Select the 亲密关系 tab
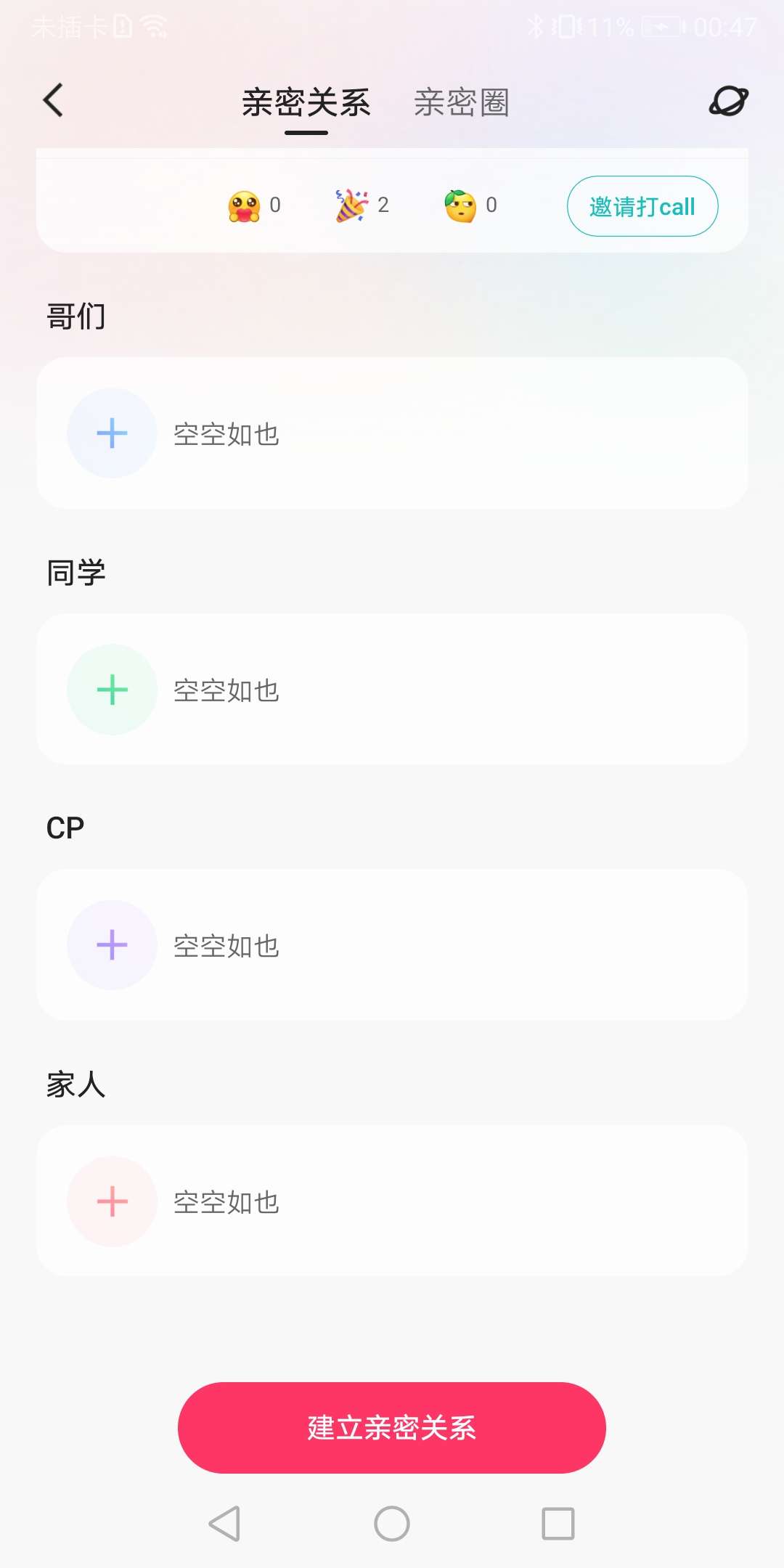The width and height of the screenshot is (784, 1568). coord(306,102)
